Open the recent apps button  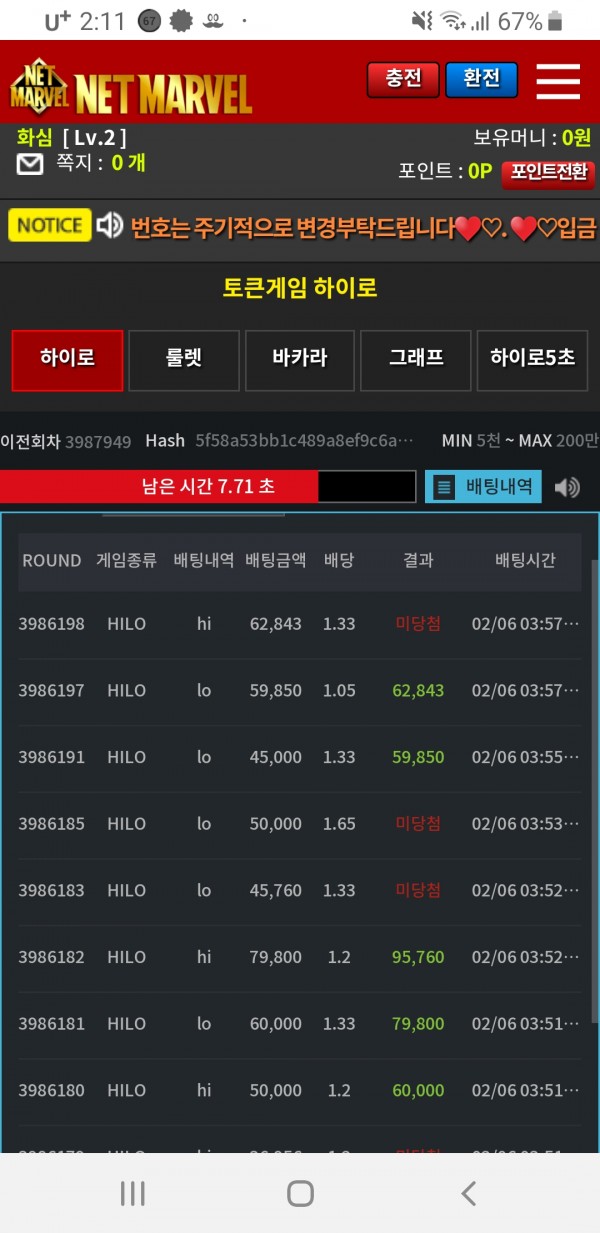point(132,1192)
